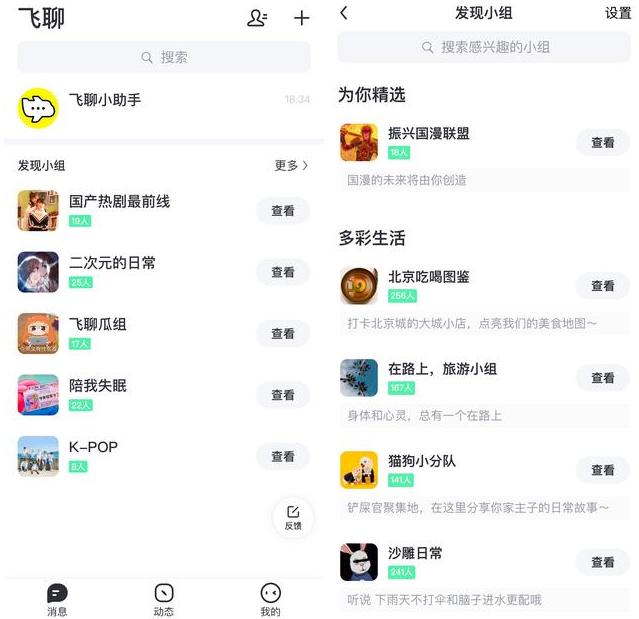Tap 查看 for 北京吃喝图鉴
Image resolution: width=639 pixels, height=619 pixels.
603,286
